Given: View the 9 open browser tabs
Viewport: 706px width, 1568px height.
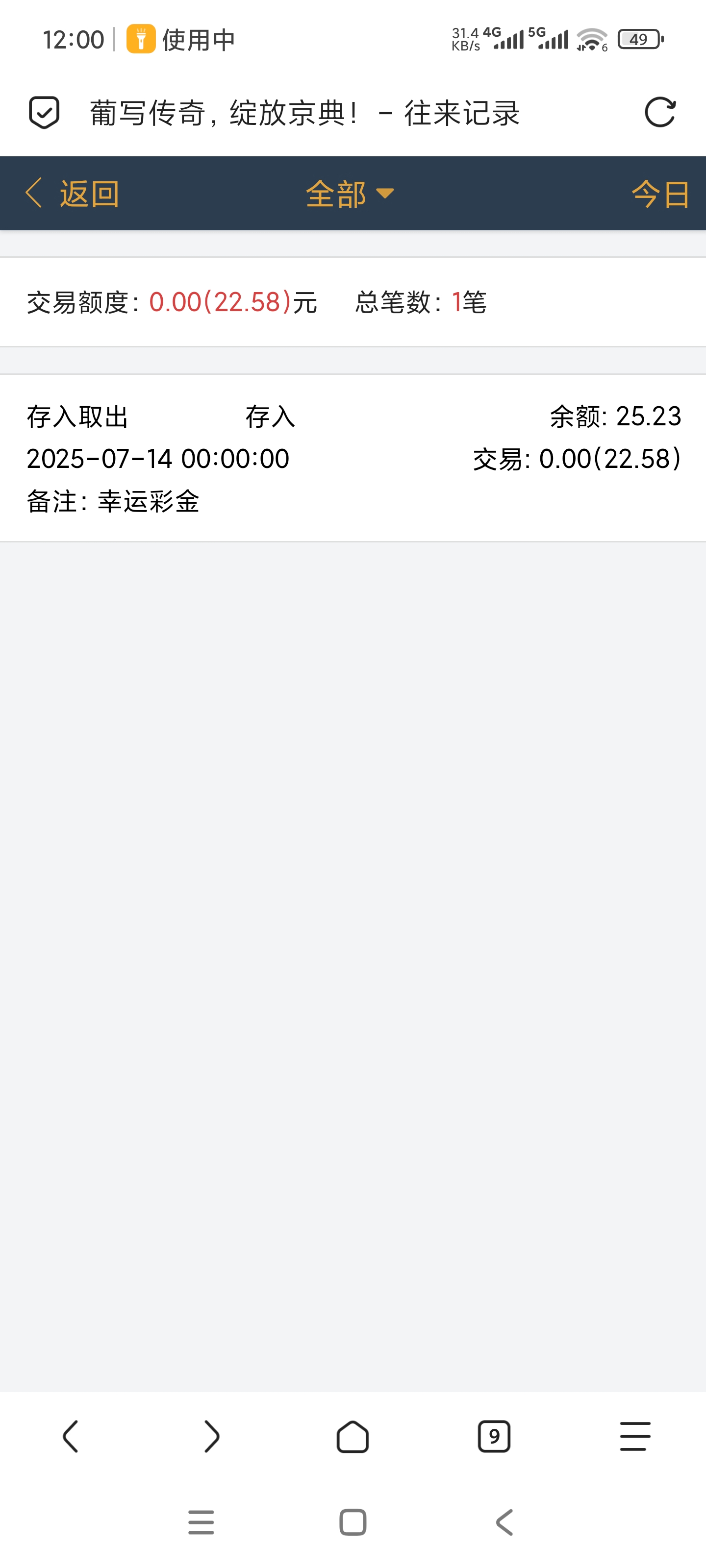Looking at the screenshot, I should click(494, 1437).
